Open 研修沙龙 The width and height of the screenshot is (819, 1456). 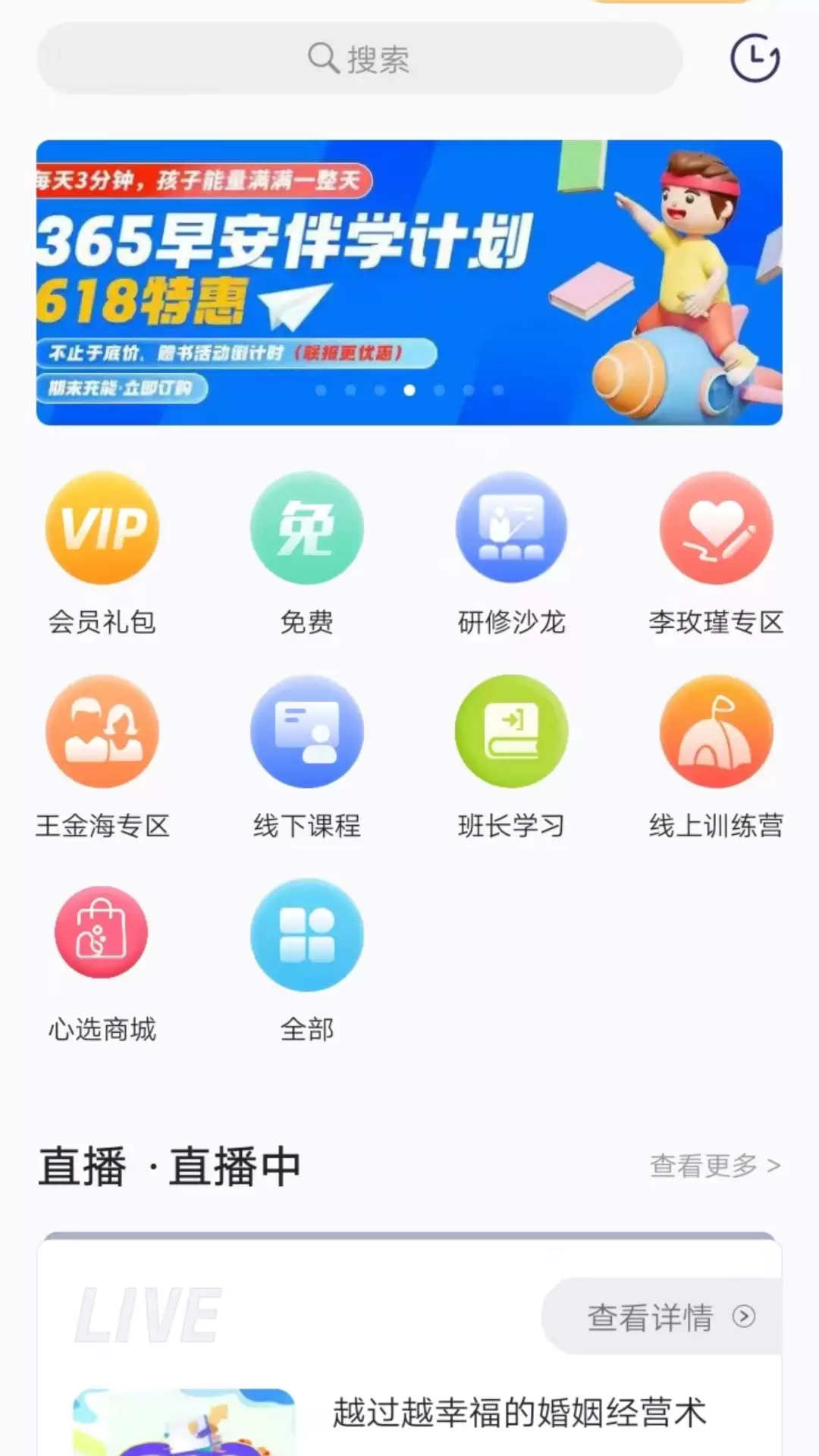tap(512, 554)
